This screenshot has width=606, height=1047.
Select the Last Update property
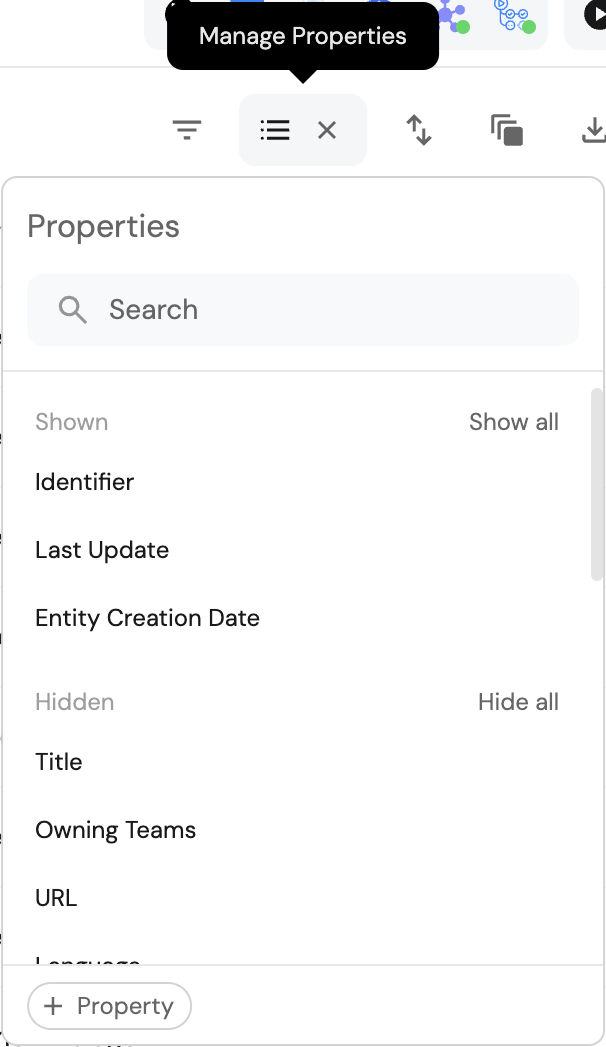click(102, 550)
